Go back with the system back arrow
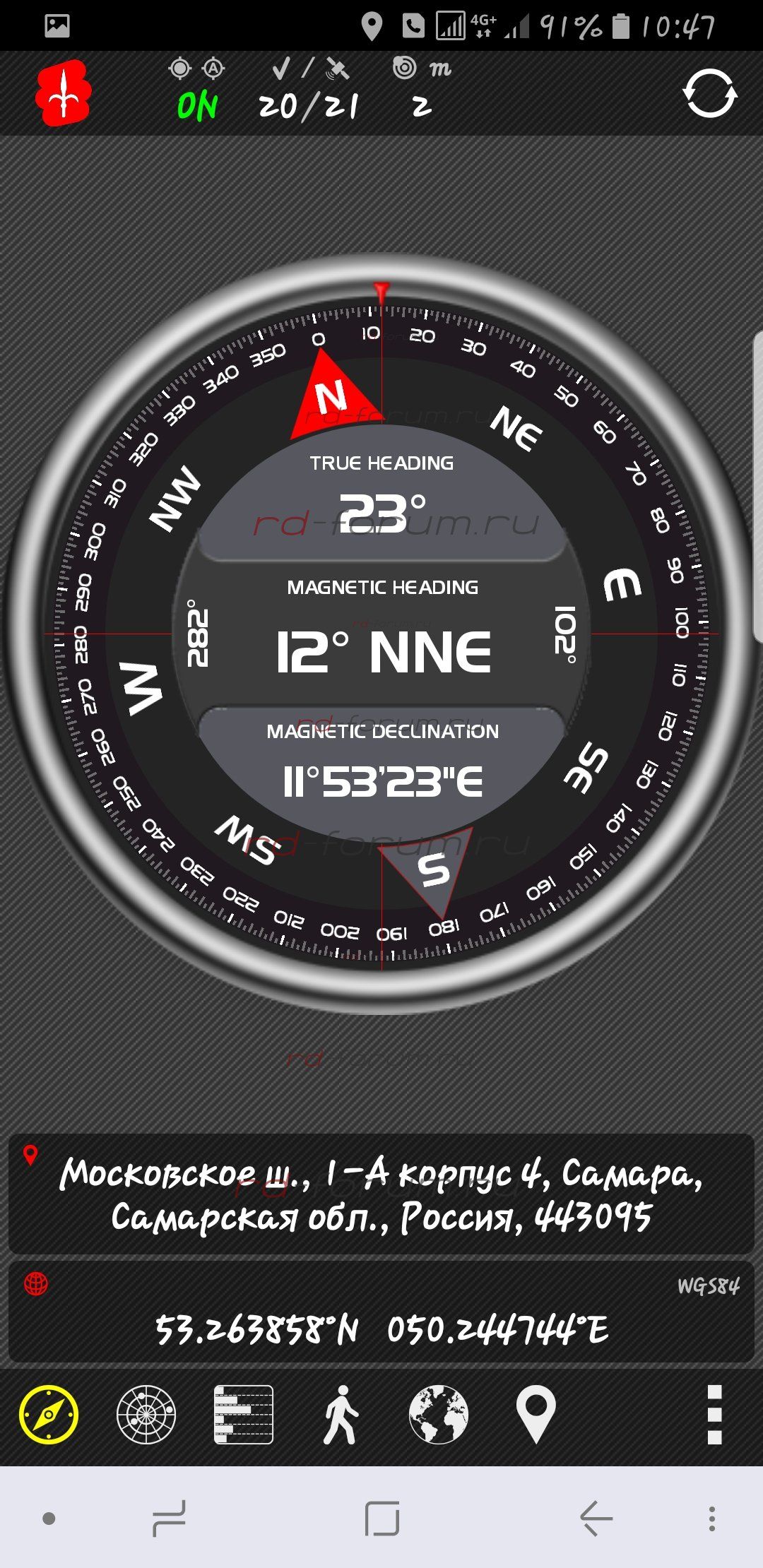 (596, 1518)
